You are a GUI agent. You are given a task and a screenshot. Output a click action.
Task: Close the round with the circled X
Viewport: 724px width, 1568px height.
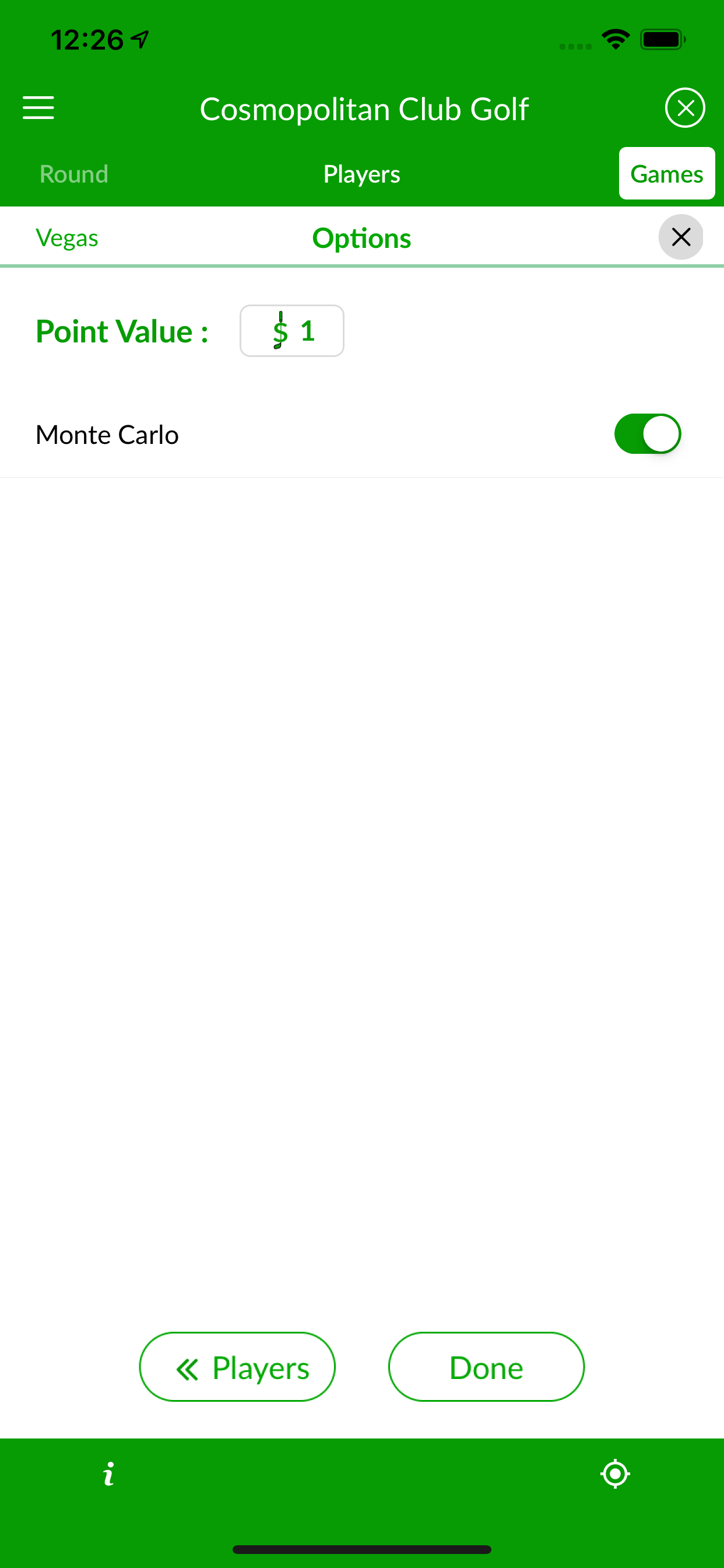click(684, 108)
